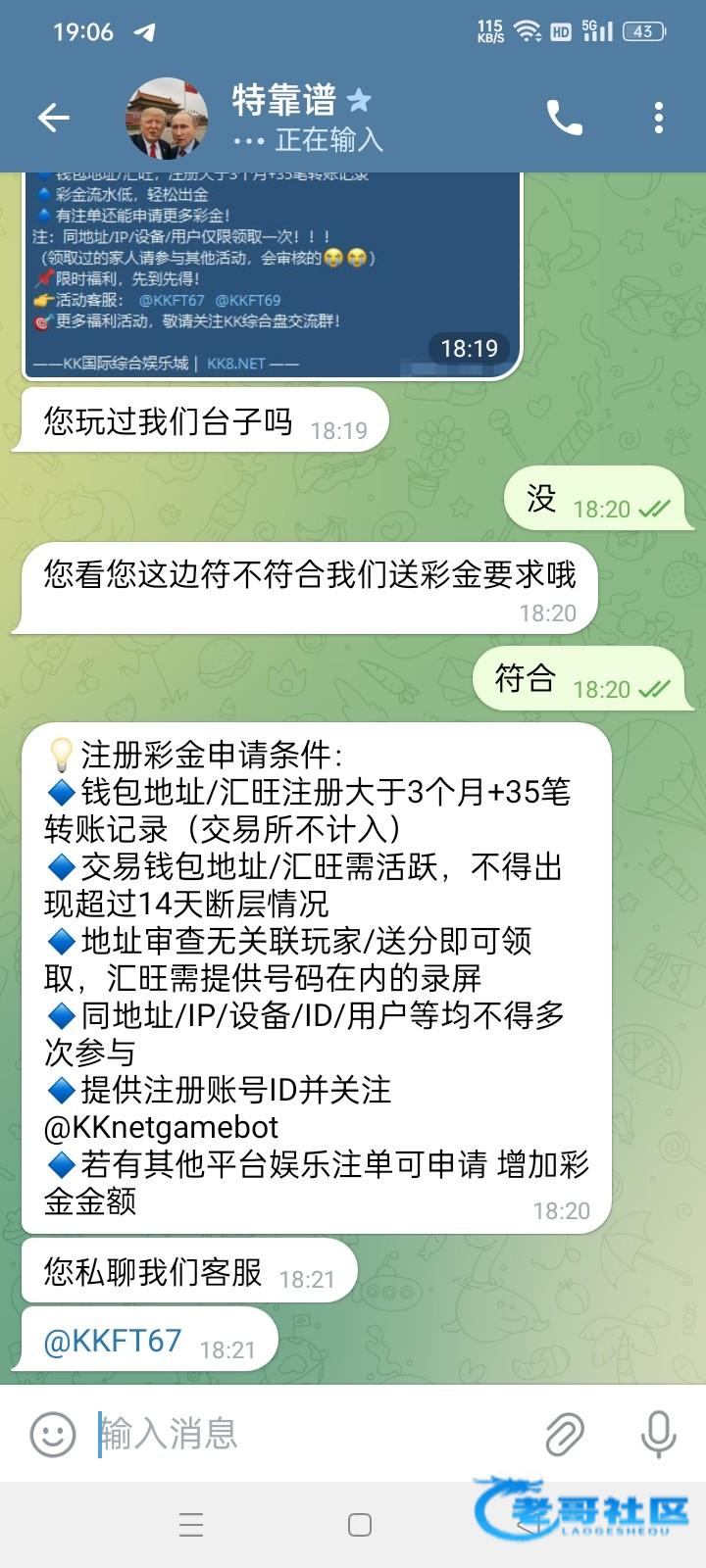Image resolution: width=706 pixels, height=1568 pixels.
Task: Open 特靠谱 profile from avatar
Action: tap(167, 119)
